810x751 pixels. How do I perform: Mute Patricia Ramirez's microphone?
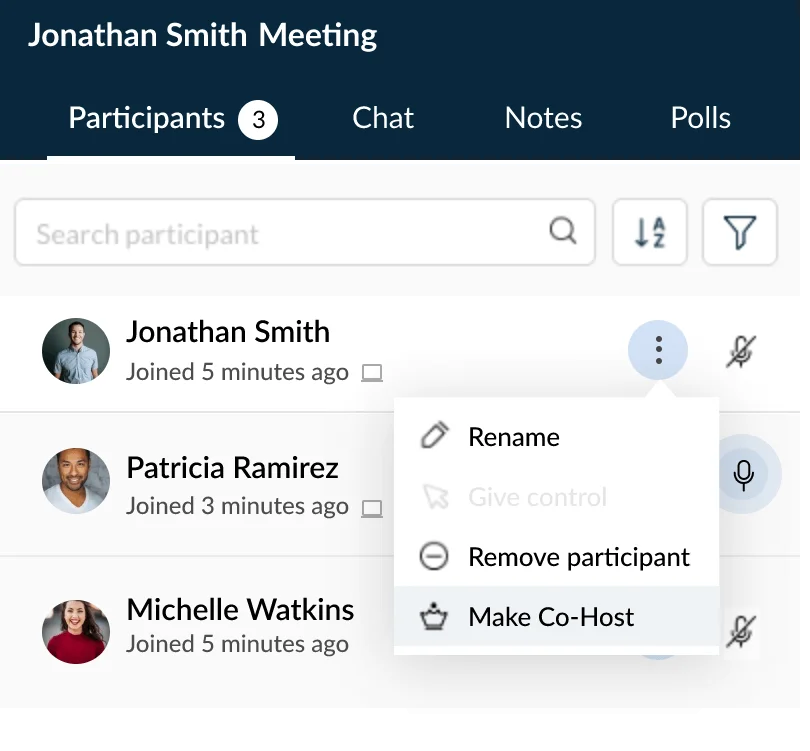click(x=743, y=474)
